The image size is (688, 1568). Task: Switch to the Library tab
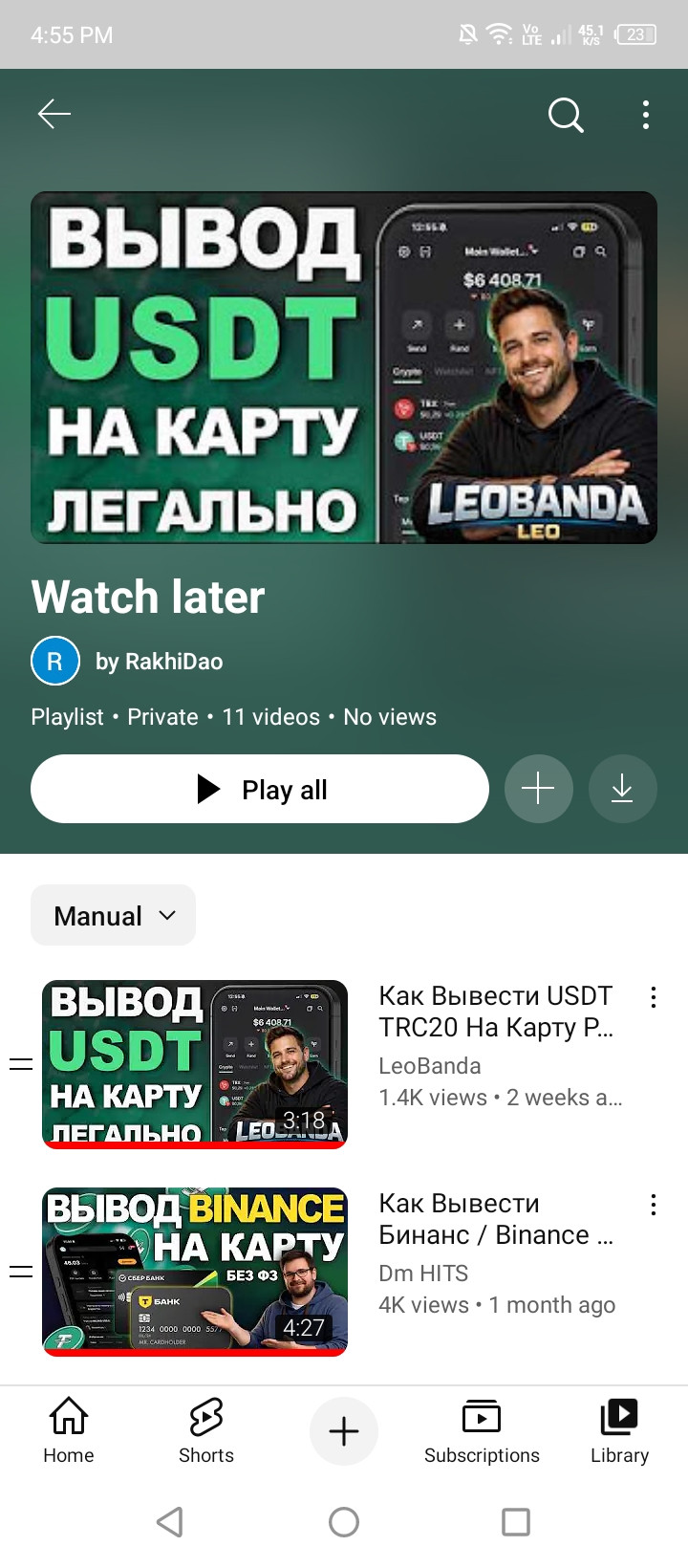(x=619, y=1429)
